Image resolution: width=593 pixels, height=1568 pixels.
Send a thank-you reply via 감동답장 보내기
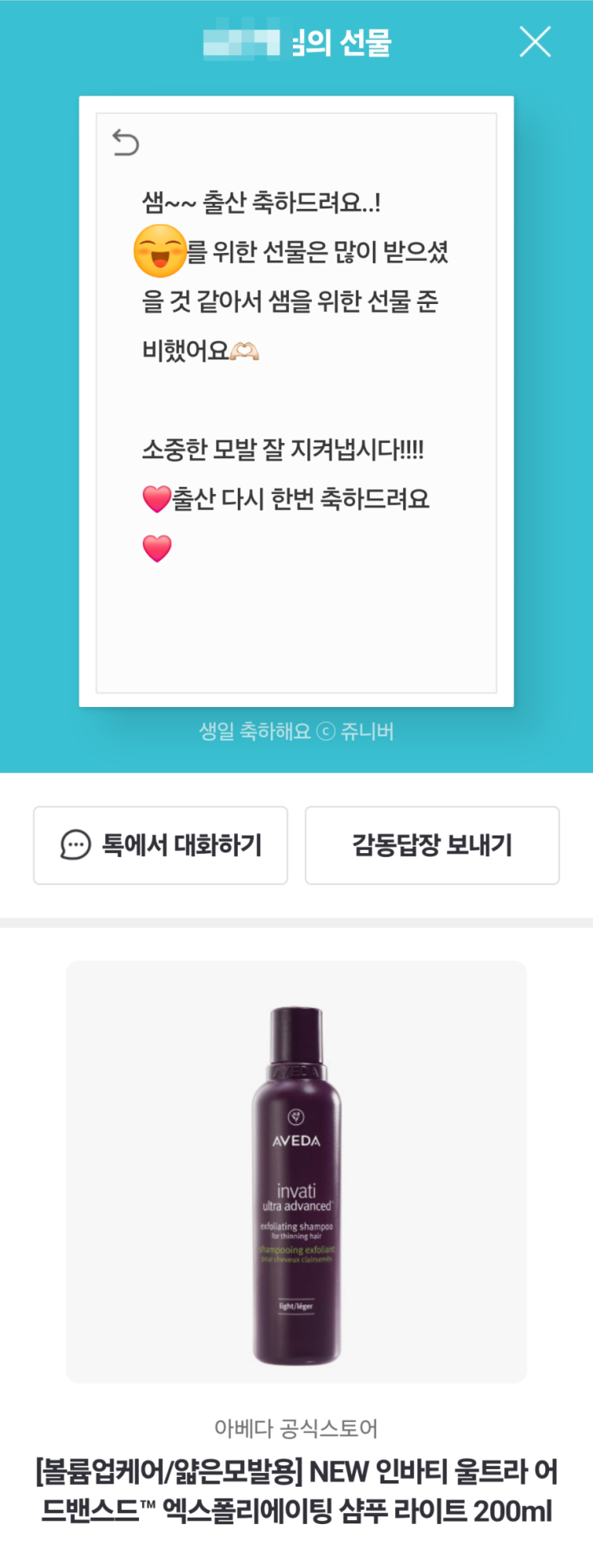click(432, 845)
